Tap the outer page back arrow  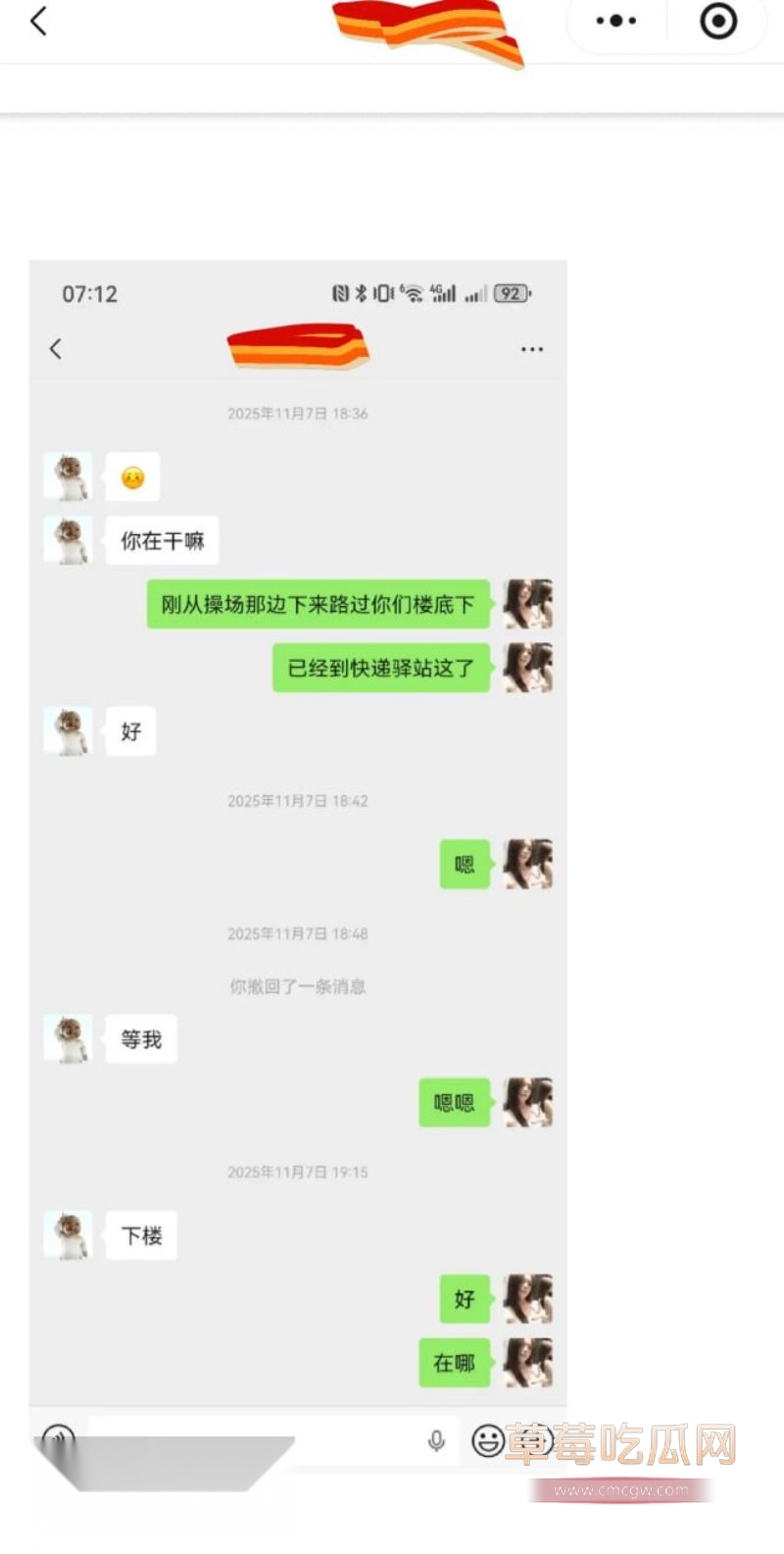point(37,20)
